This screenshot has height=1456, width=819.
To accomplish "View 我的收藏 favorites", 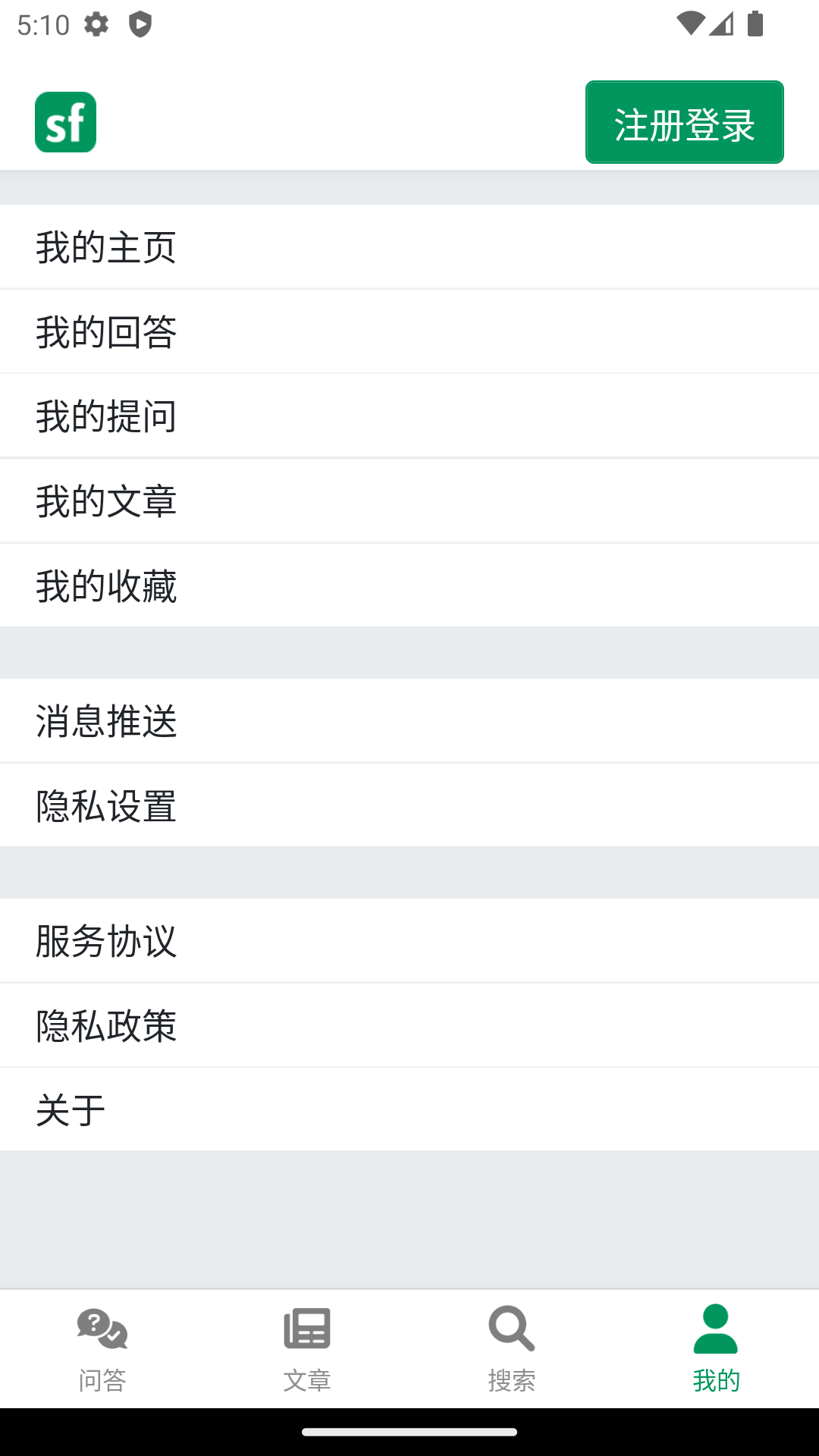I will [105, 585].
